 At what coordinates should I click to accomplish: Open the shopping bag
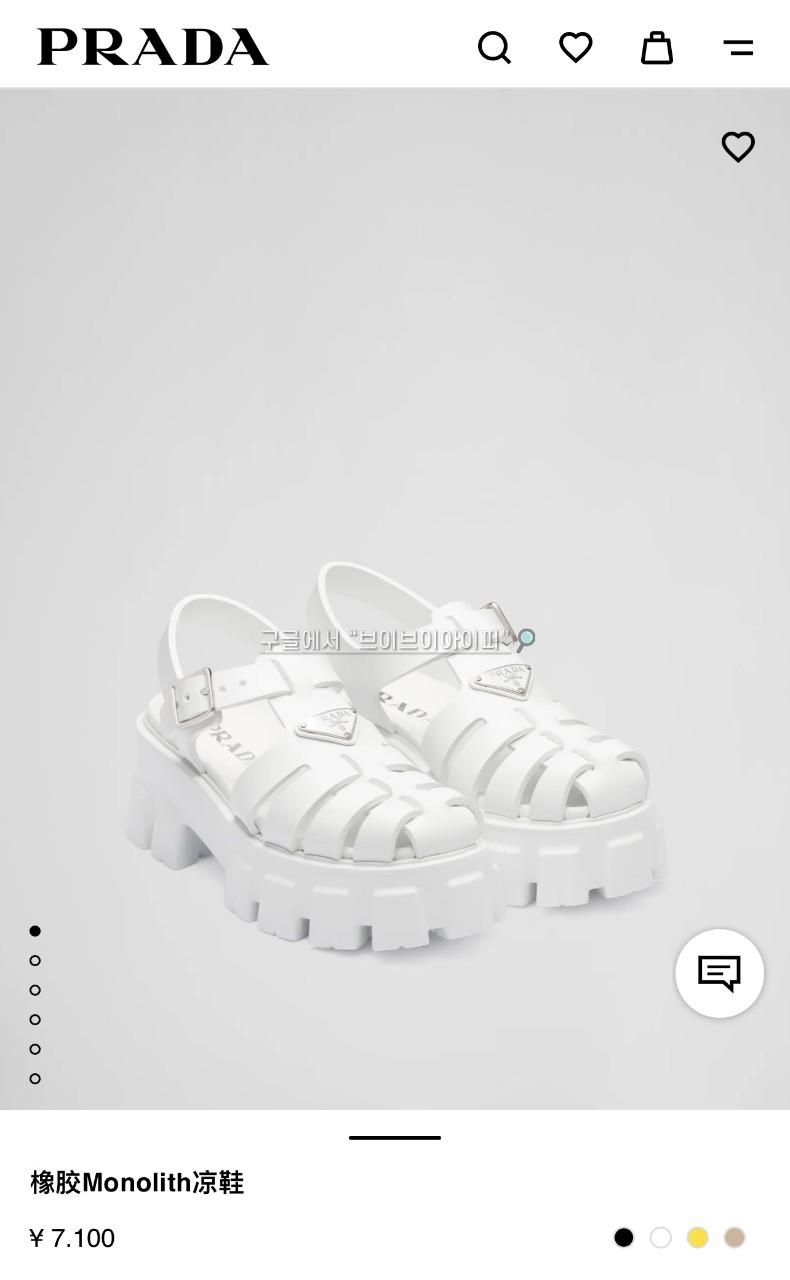[656, 47]
